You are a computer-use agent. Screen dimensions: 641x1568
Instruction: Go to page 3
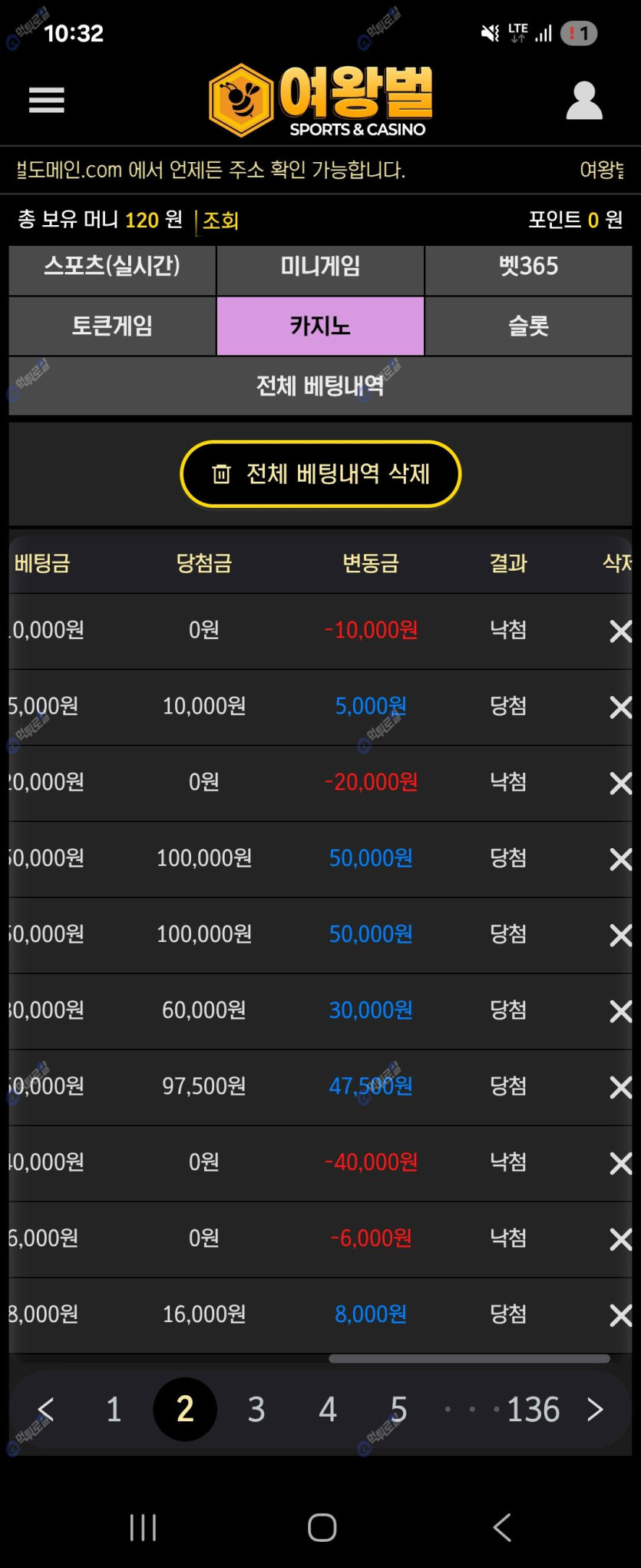click(x=256, y=1410)
